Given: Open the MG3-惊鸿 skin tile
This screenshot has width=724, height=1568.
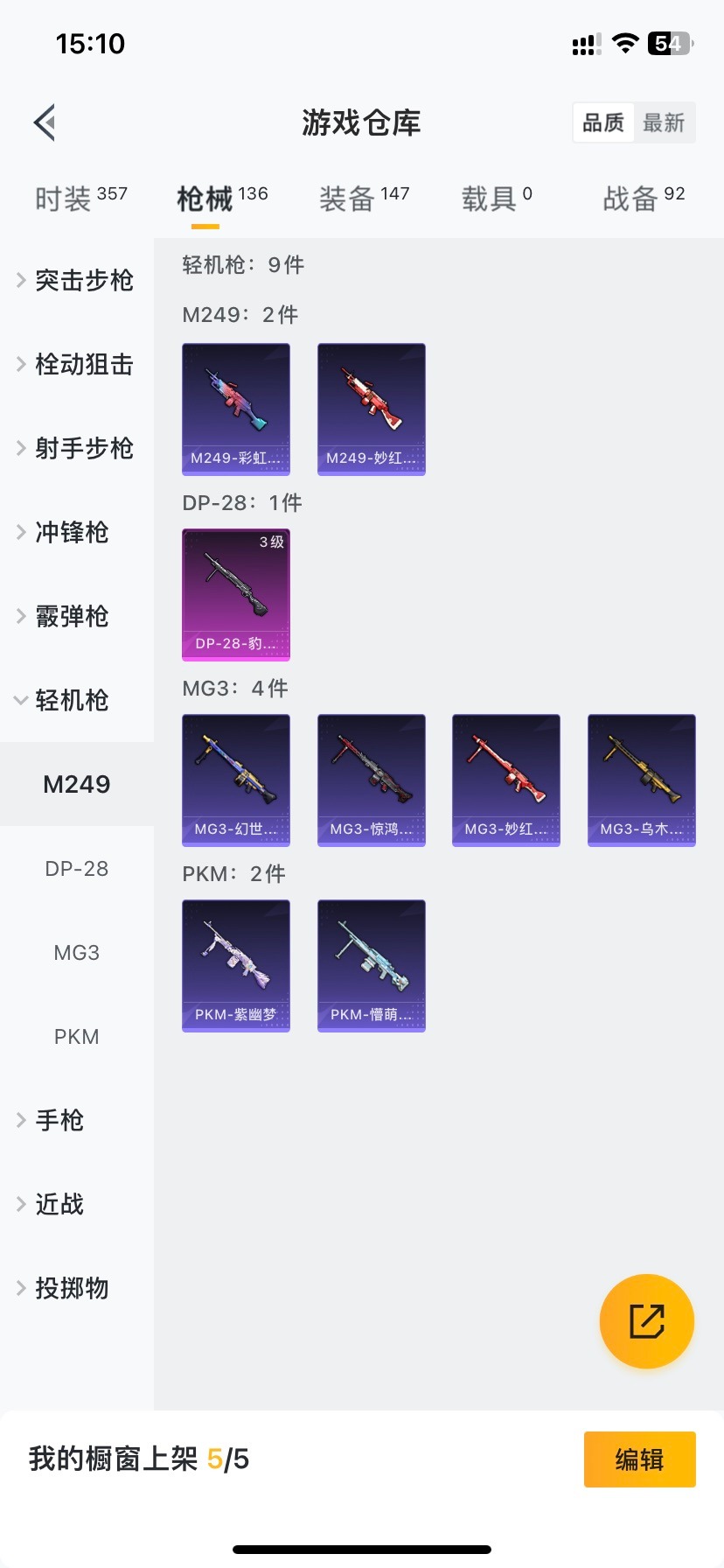Looking at the screenshot, I should [x=372, y=780].
